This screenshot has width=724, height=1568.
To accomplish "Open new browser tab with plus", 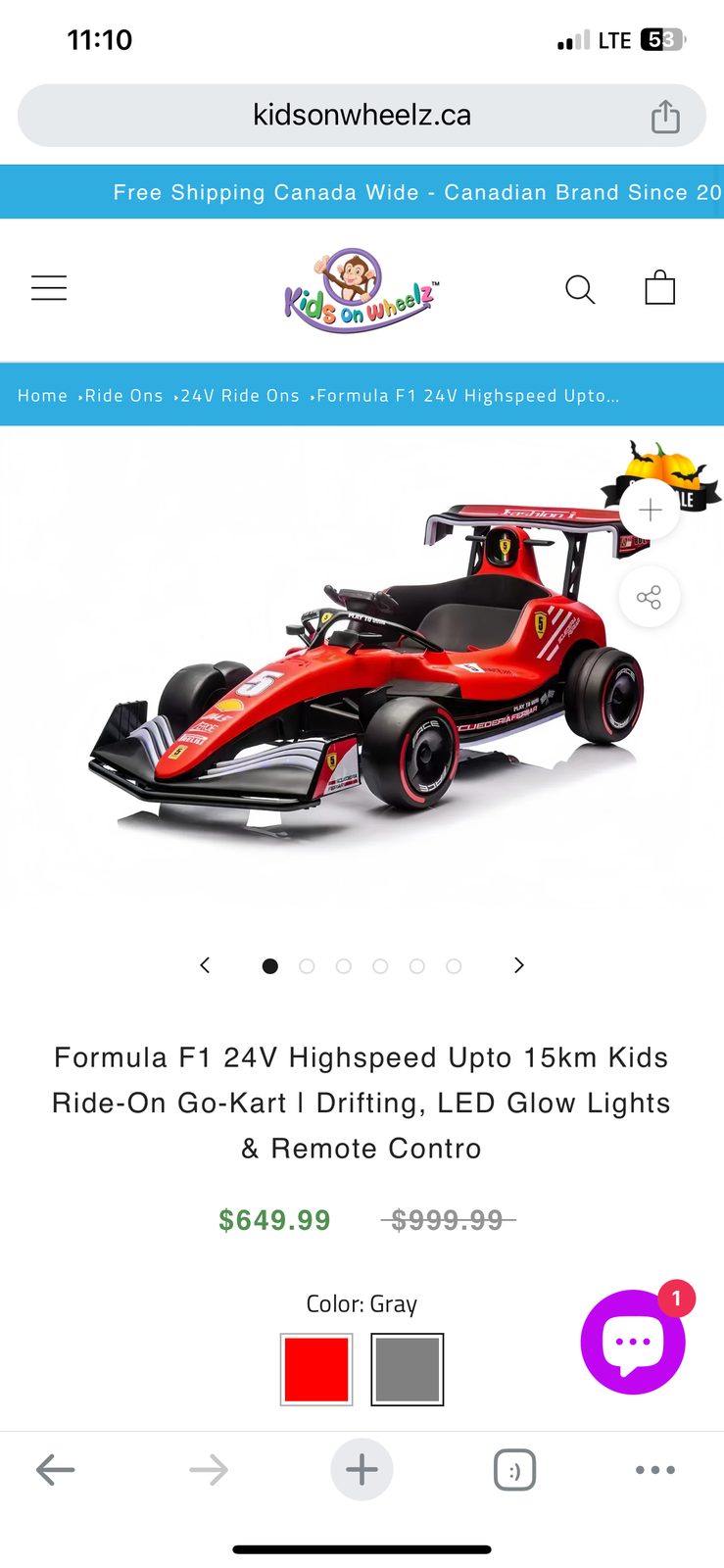I will 362,1469.
